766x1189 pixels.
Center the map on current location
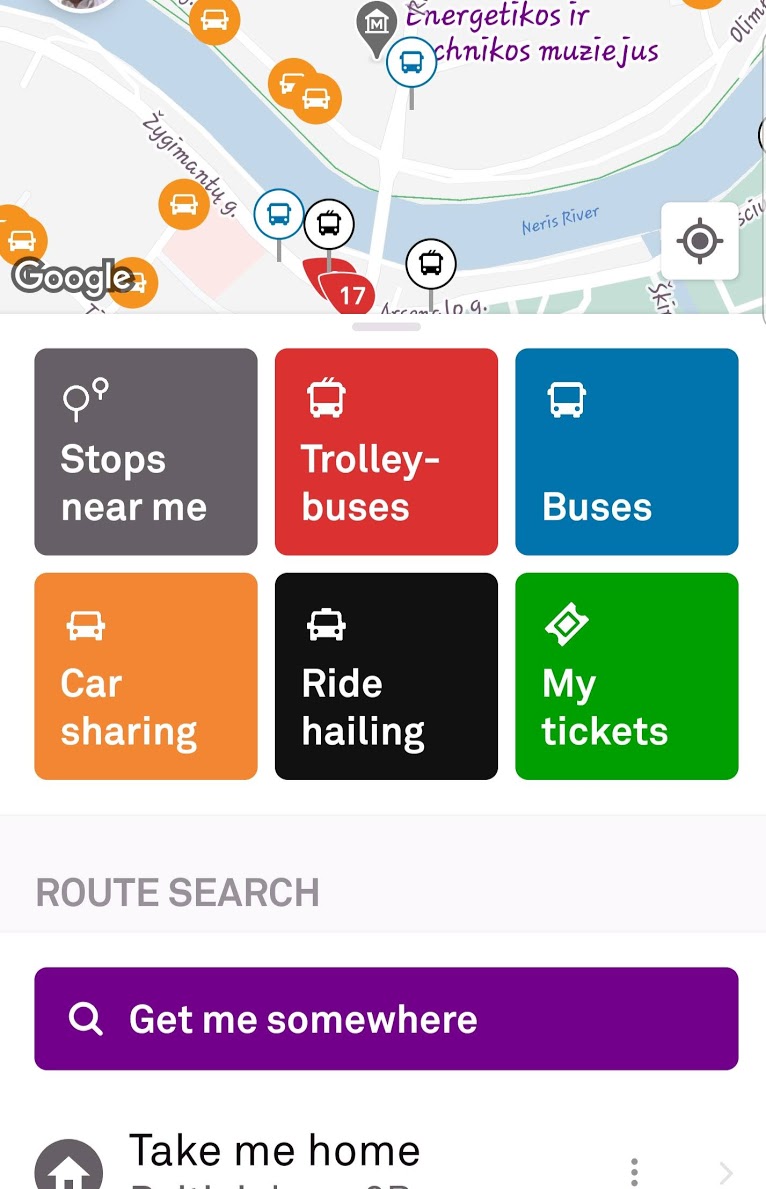pyautogui.click(x=699, y=240)
